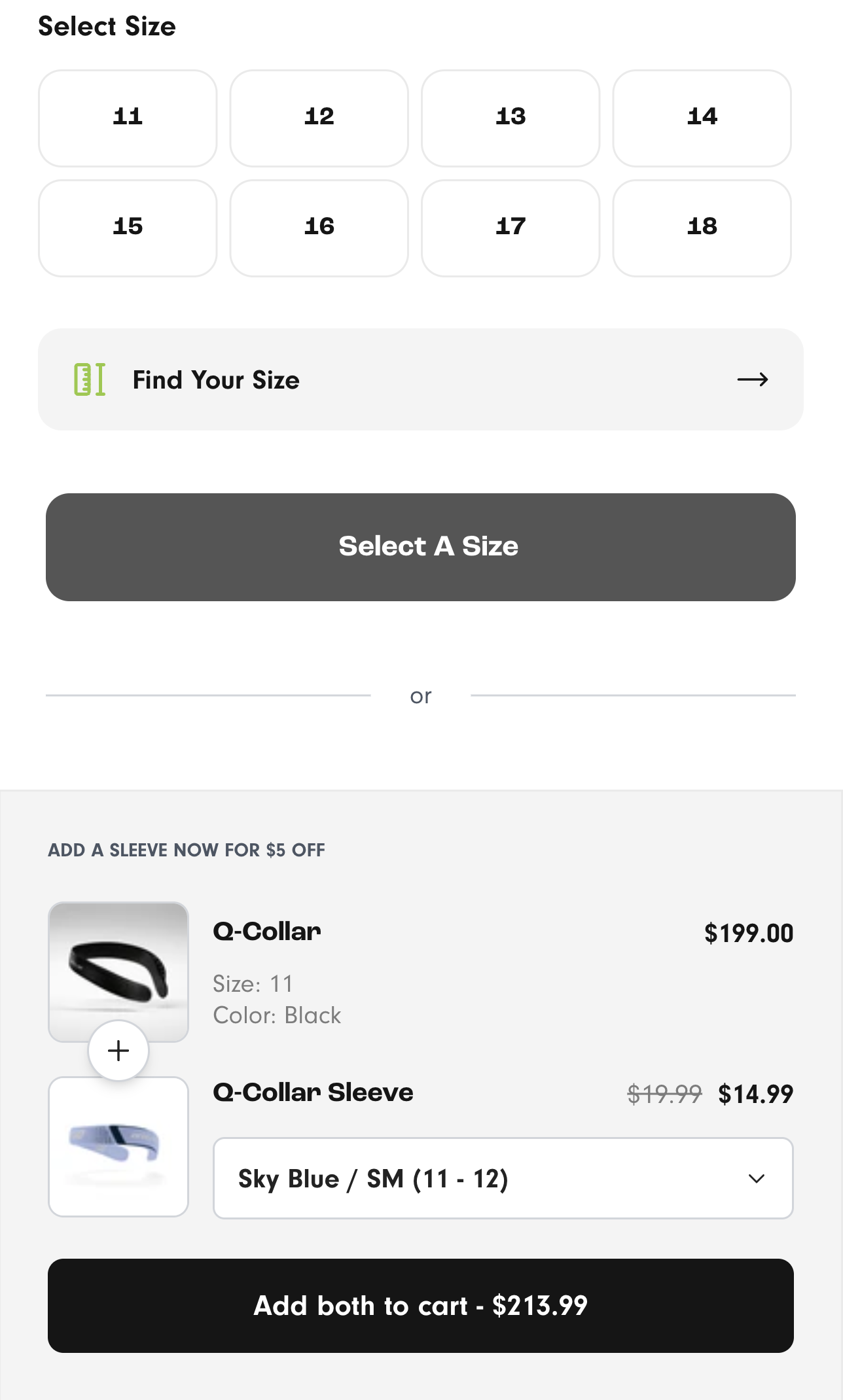Open the Find Your Size tool

[x=421, y=379]
